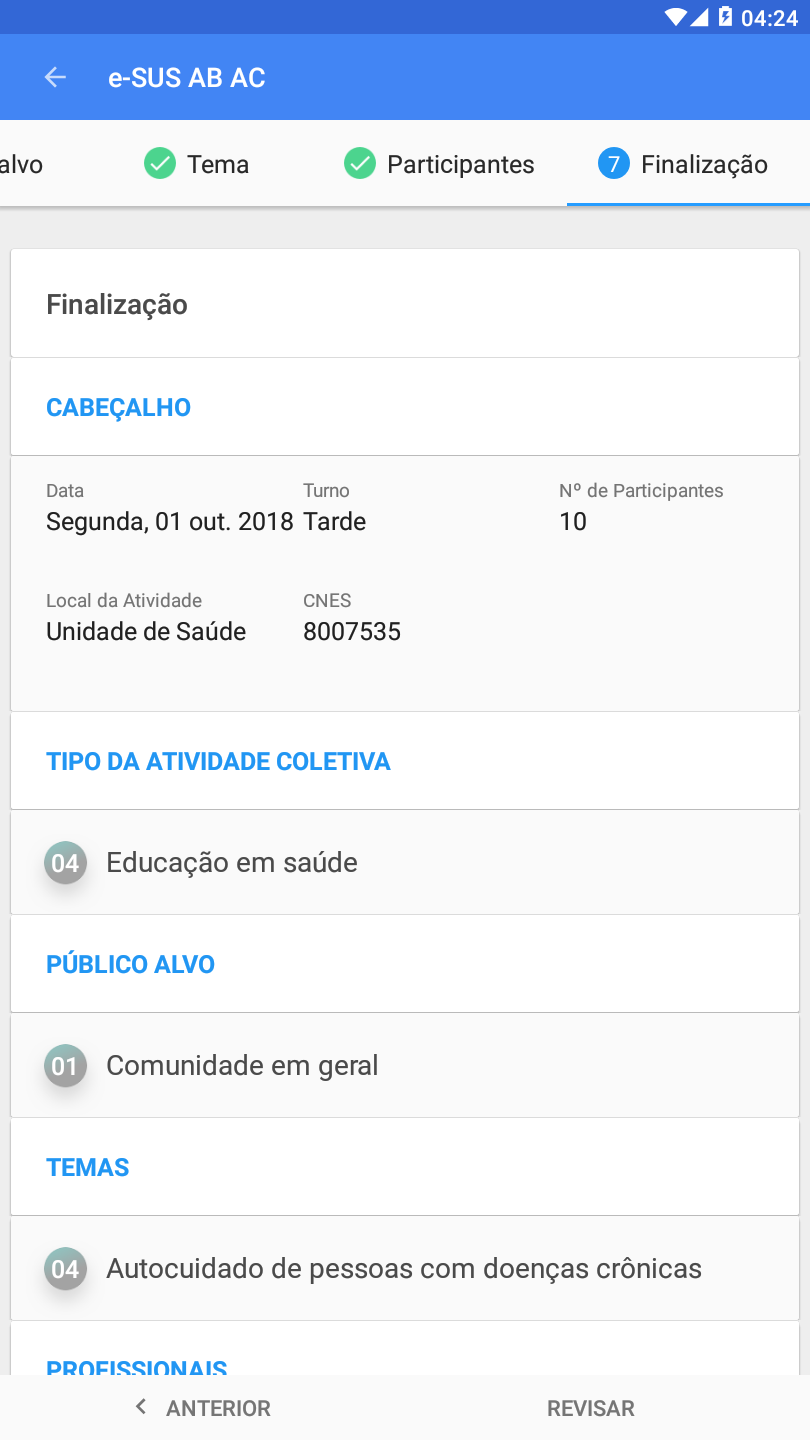
Task: Switch to the Tema step
Action: 196,164
